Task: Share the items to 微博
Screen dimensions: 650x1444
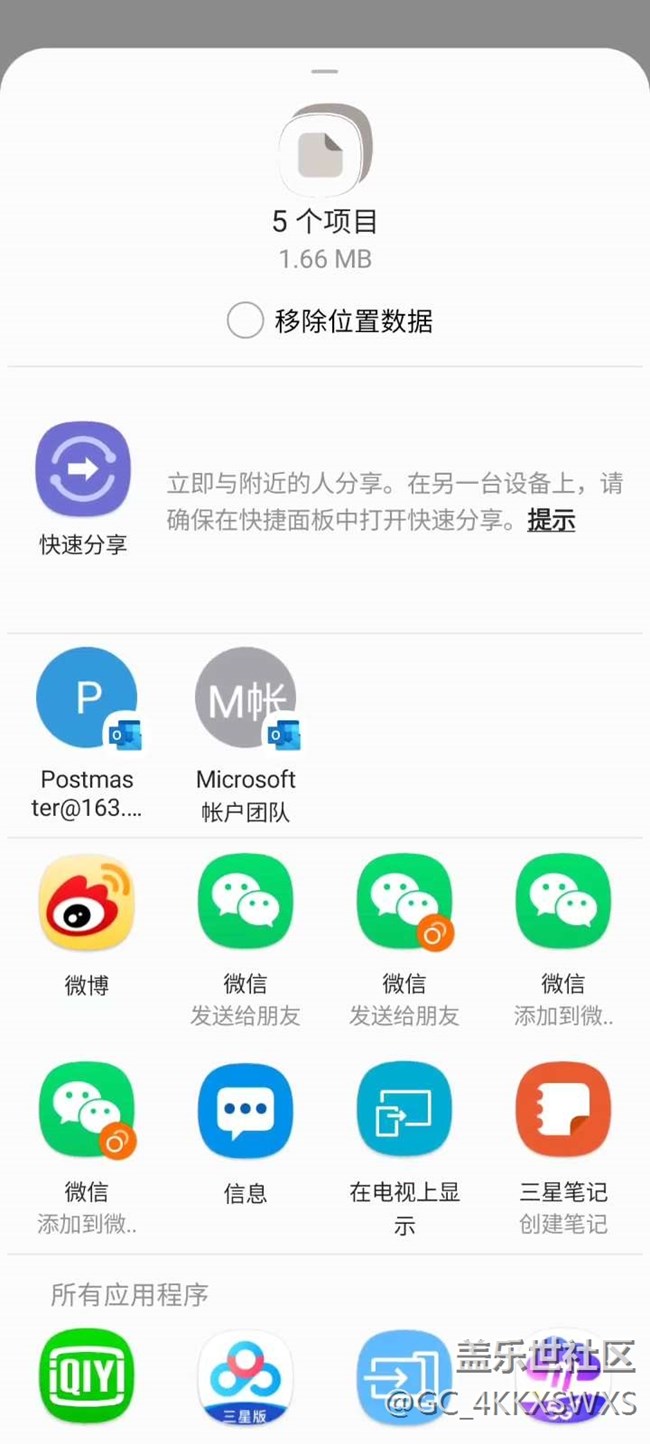Action: [x=86, y=903]
